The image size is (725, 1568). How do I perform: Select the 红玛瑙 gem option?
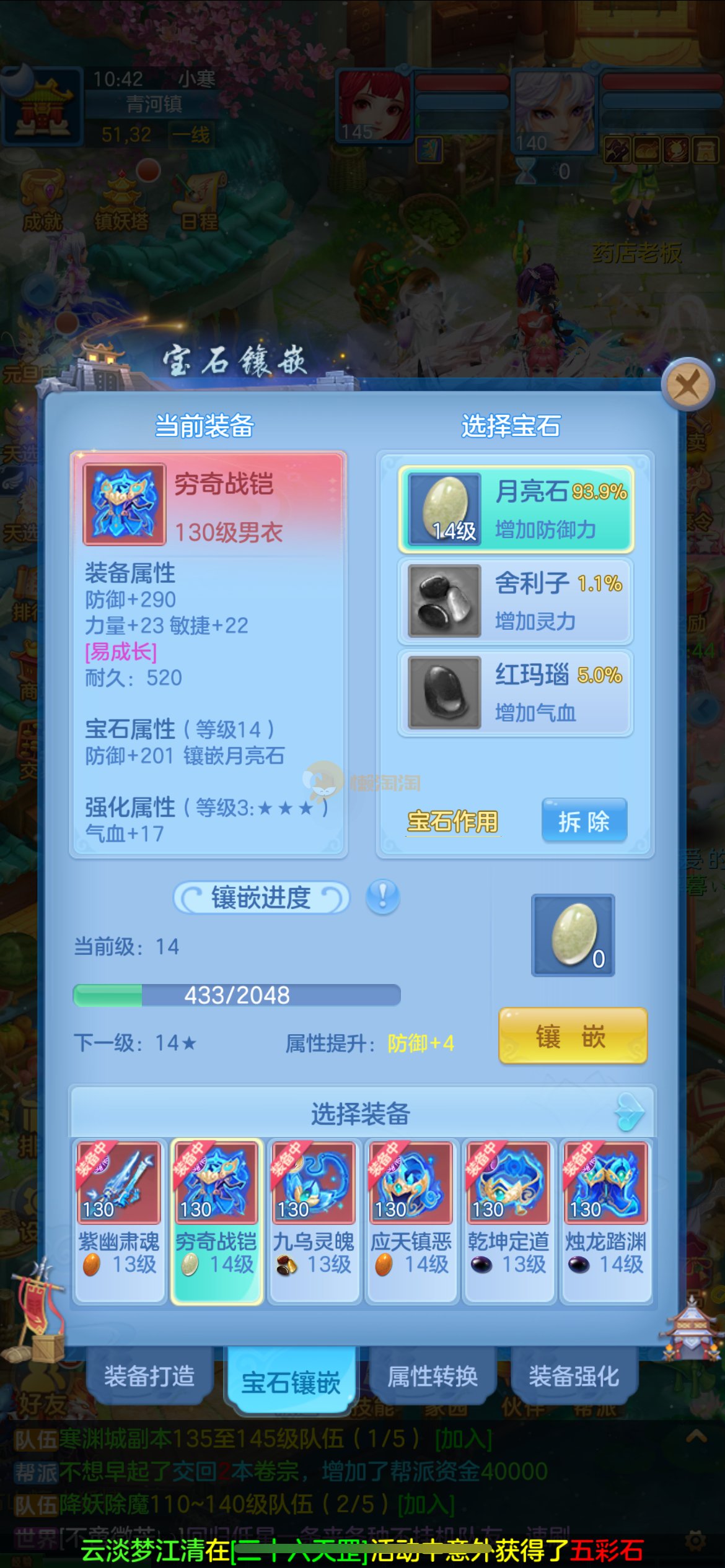click(x=516, y=692)
